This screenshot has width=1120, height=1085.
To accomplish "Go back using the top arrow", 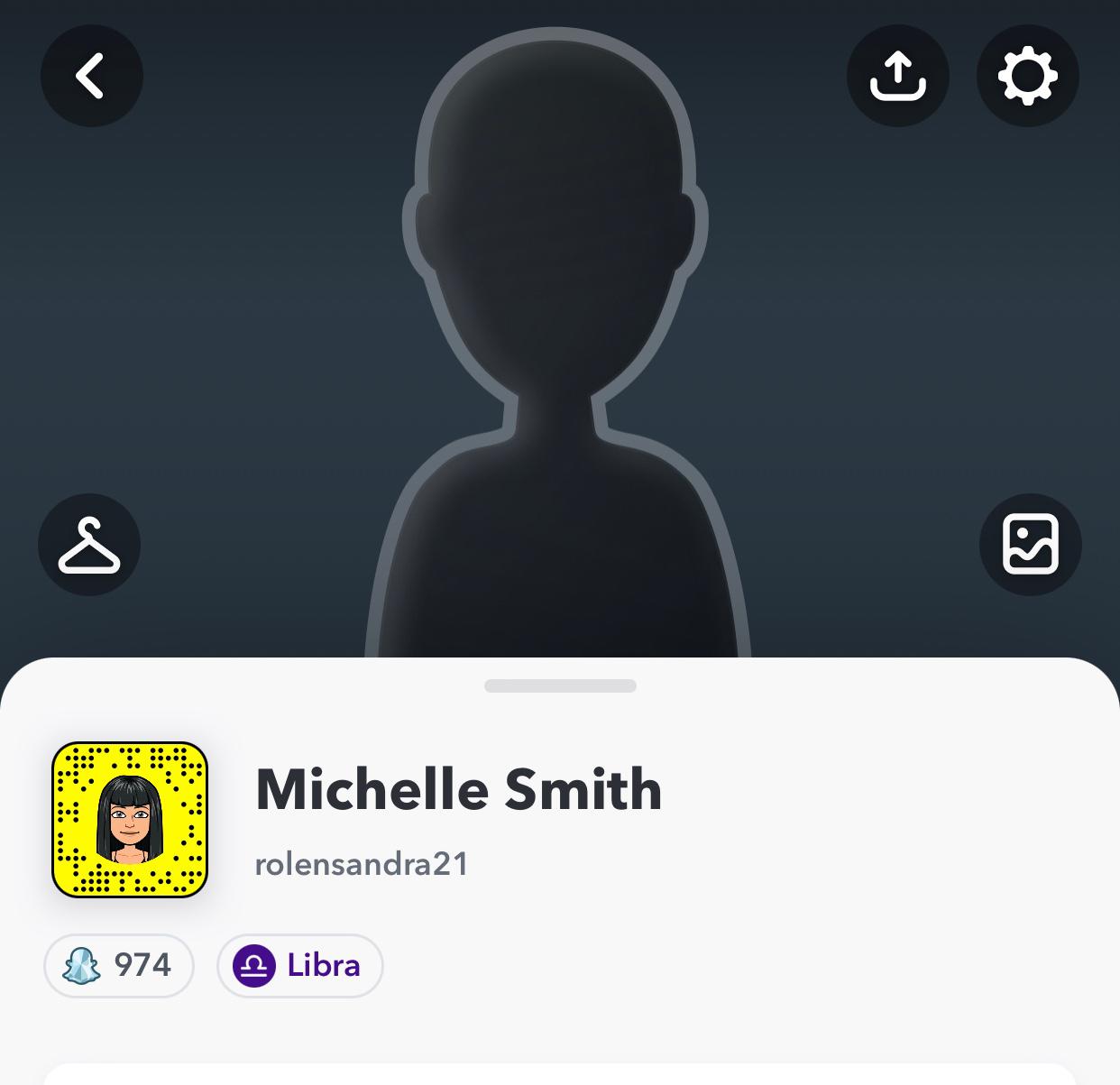I will [x=91, y=76].
